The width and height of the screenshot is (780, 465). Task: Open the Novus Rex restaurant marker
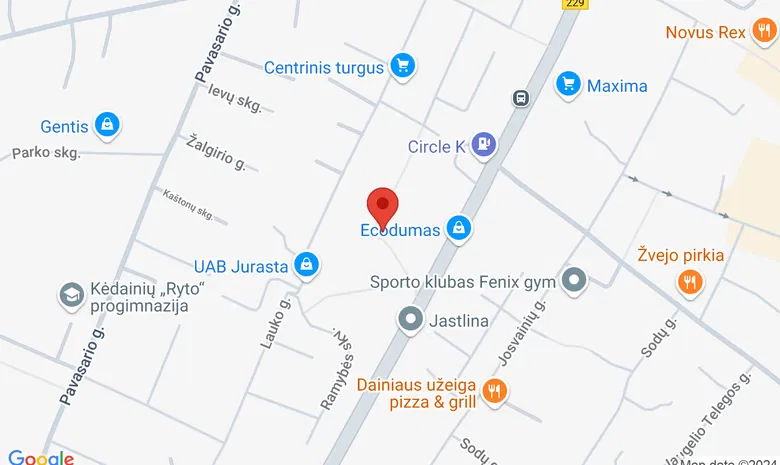pos(763,31)
